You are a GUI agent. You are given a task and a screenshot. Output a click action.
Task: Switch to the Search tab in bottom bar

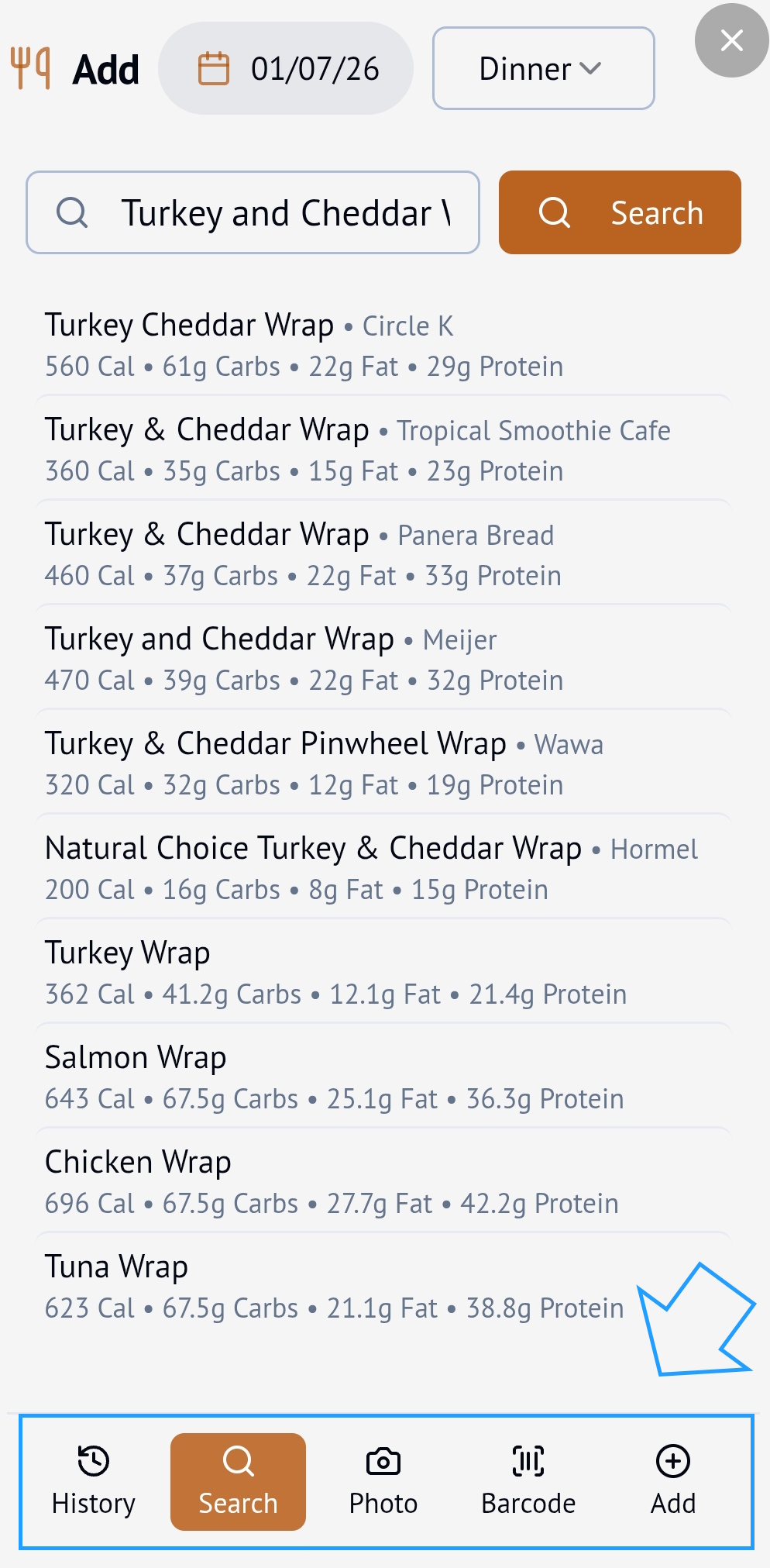tap(238, 1480)
